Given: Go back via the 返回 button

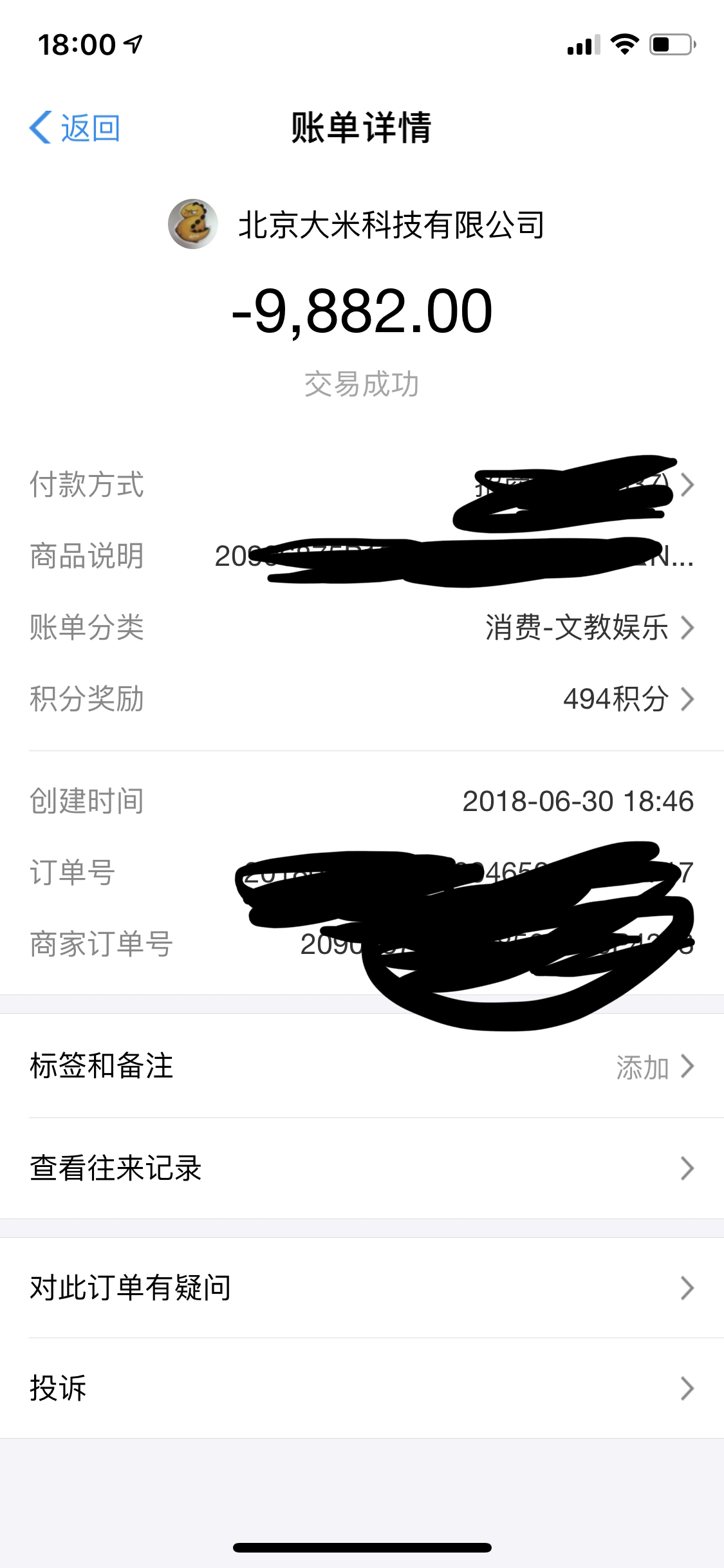Looking at the screenshot, I should (75, 127).
